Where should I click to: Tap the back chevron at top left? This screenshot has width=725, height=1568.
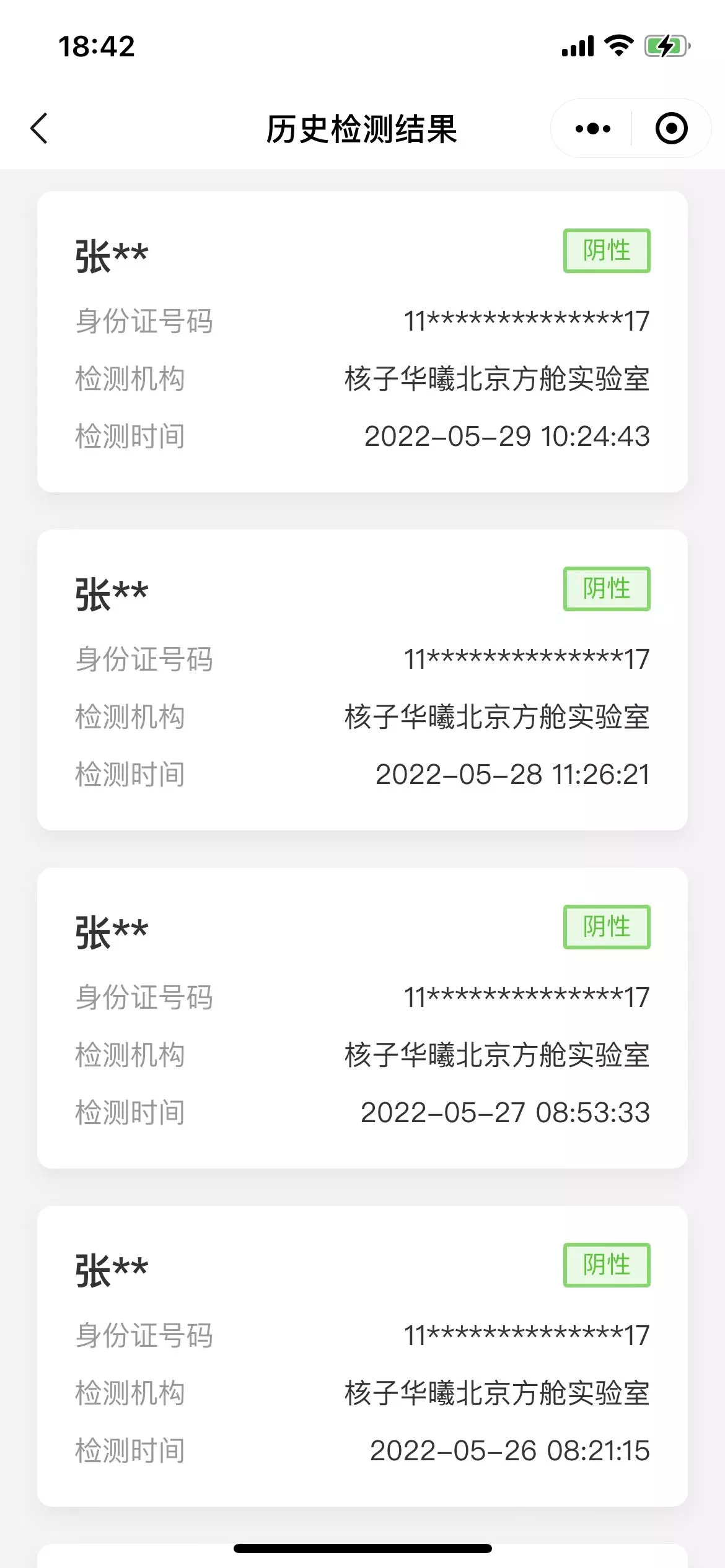tap(39, 128)
